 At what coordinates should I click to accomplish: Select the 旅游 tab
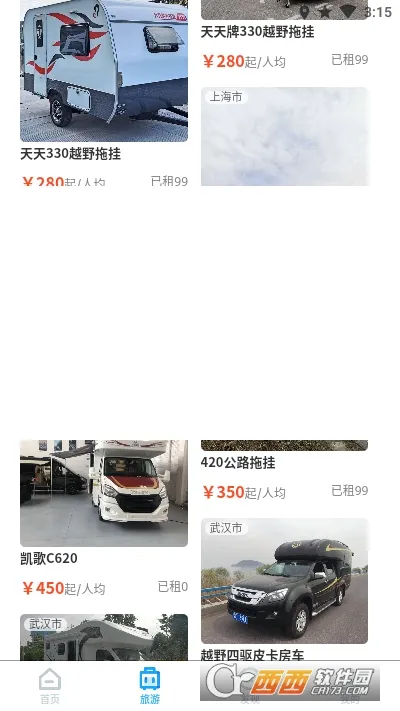coord(150,686)
